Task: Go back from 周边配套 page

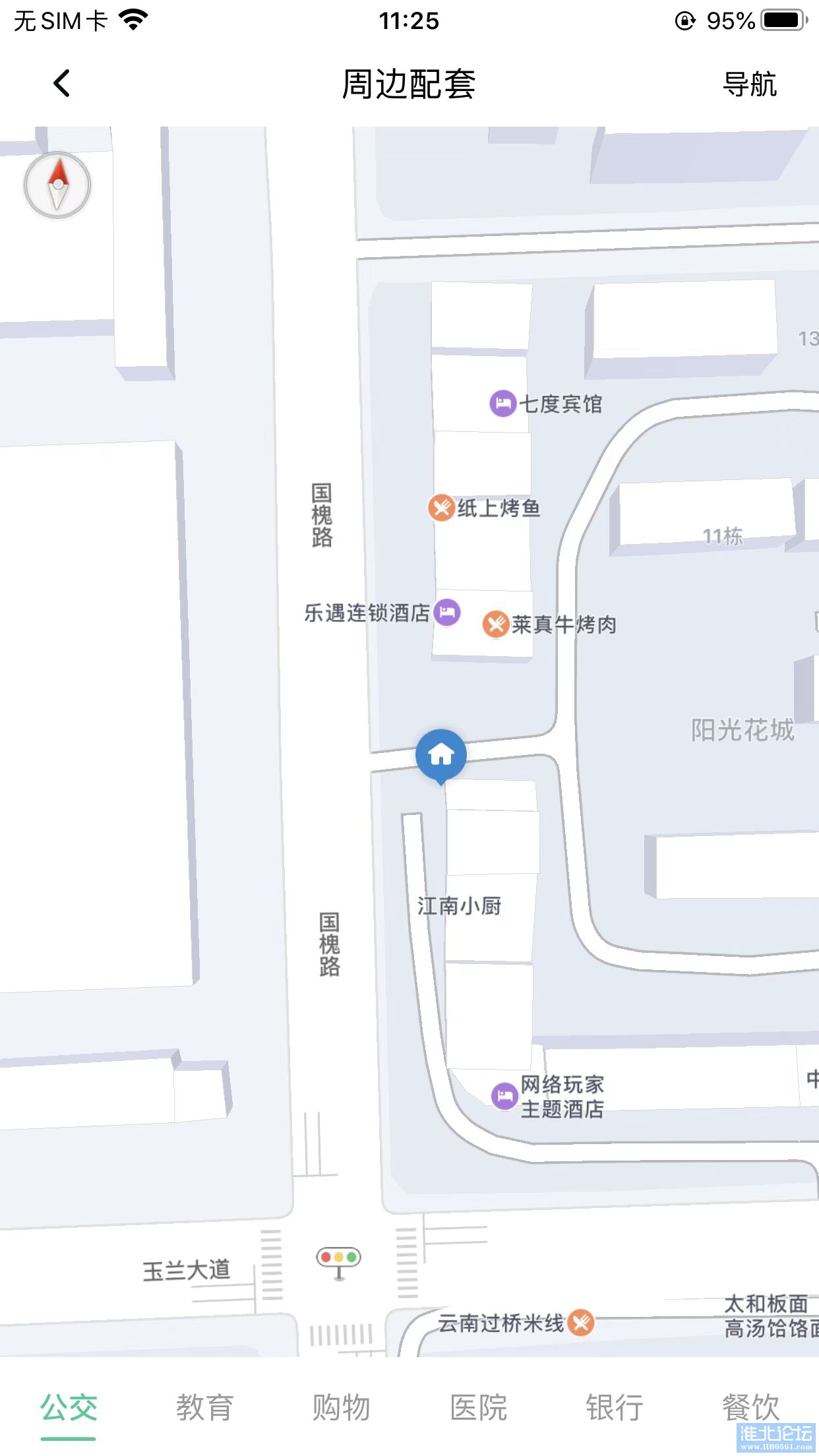Action: coord(61,84)
